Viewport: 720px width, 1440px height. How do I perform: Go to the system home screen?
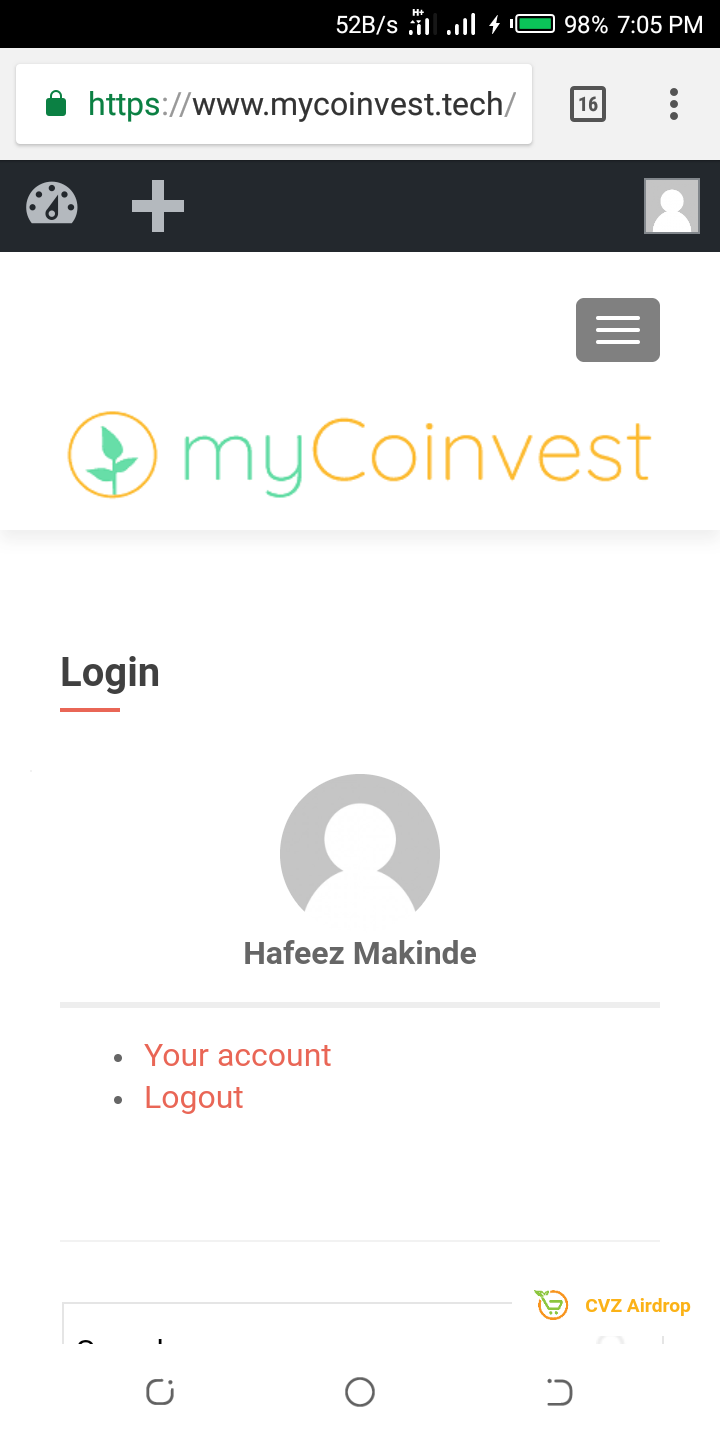(360, 1391)
